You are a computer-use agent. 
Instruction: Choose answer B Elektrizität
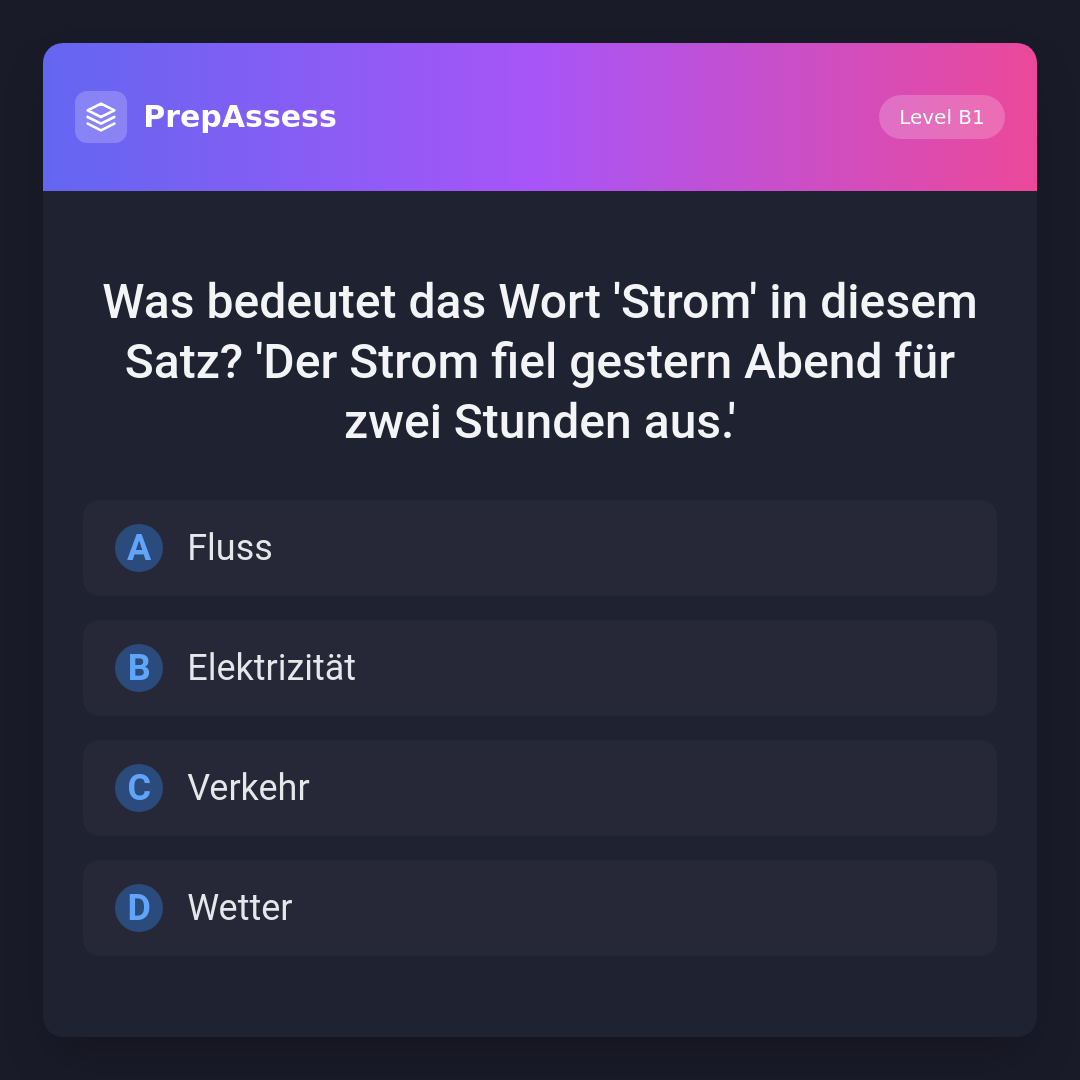(539, 668)
